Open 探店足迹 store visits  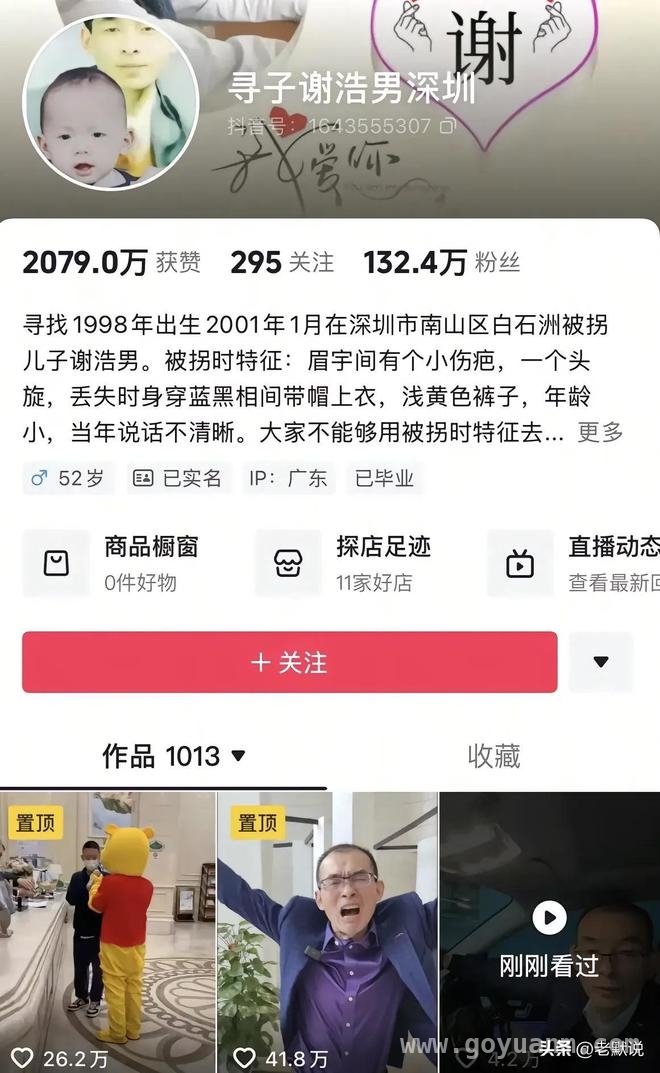[x=355, y=563]
